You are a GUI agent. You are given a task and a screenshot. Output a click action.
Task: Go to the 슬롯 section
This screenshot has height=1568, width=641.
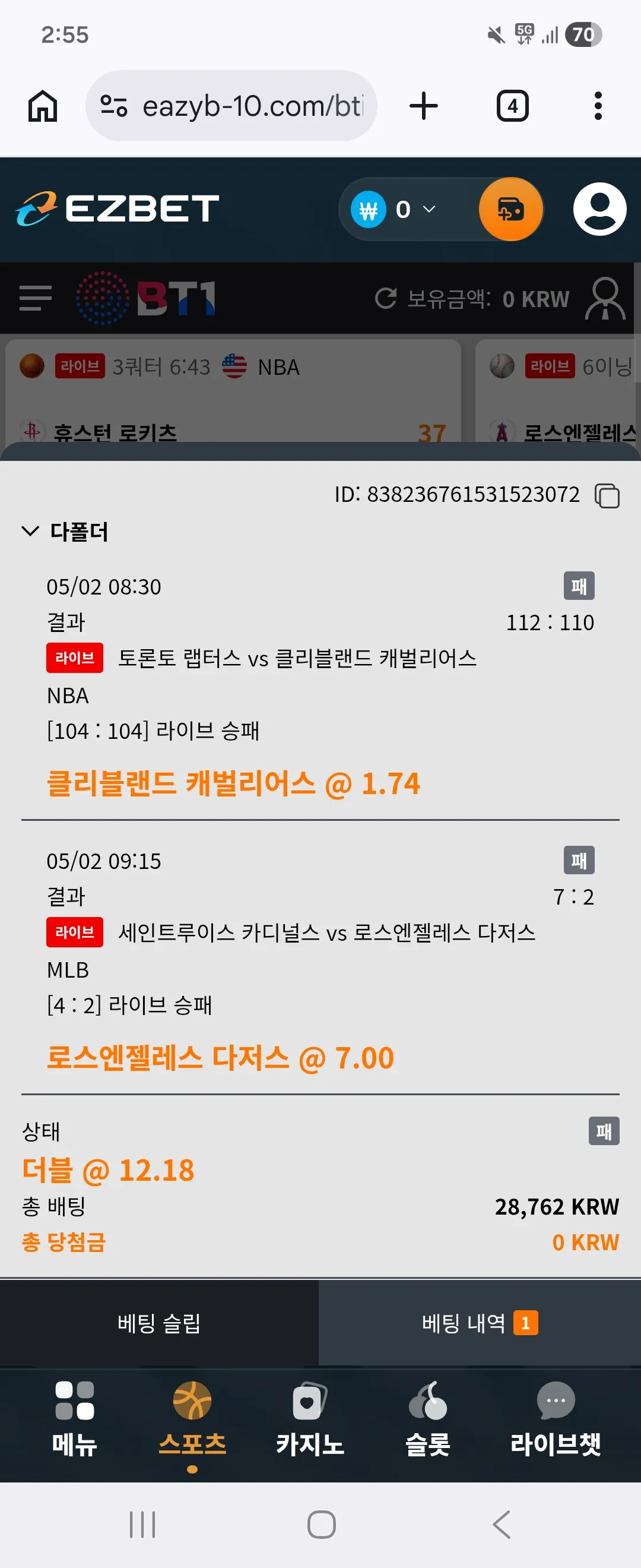coord(427,1420)
